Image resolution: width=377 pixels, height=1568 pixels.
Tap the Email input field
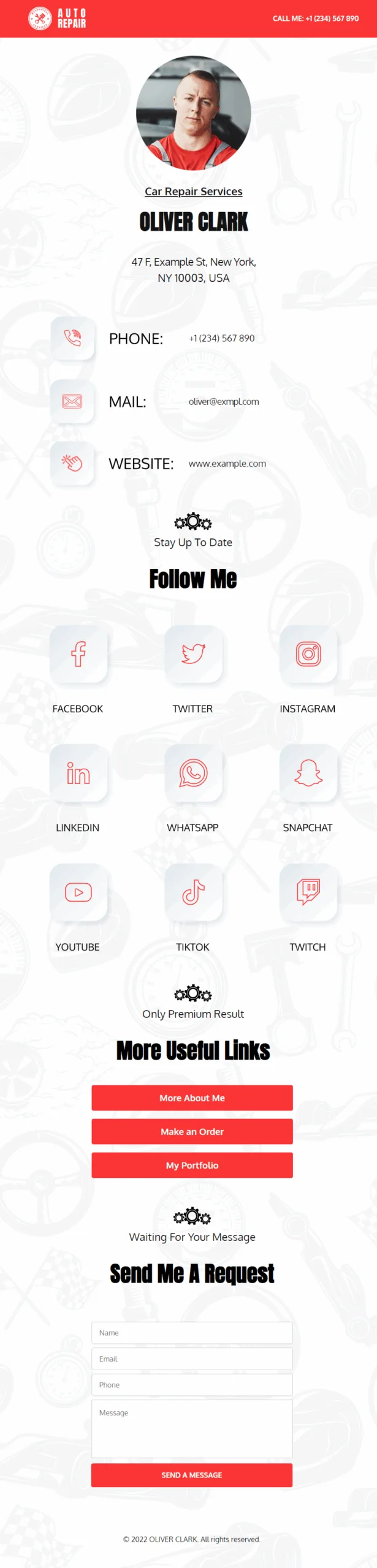tap(192, 1359)
